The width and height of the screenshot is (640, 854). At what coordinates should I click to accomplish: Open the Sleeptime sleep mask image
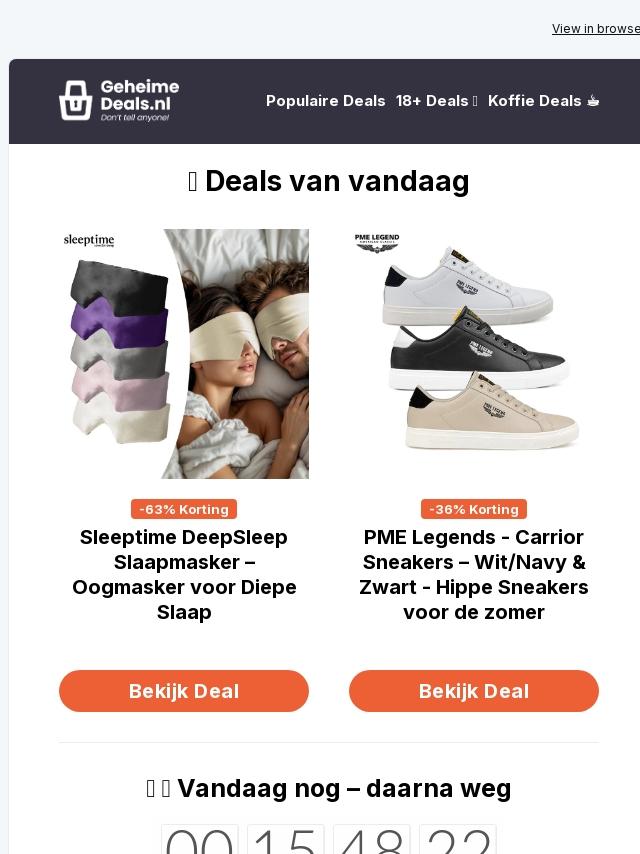[x=184, y=354]
